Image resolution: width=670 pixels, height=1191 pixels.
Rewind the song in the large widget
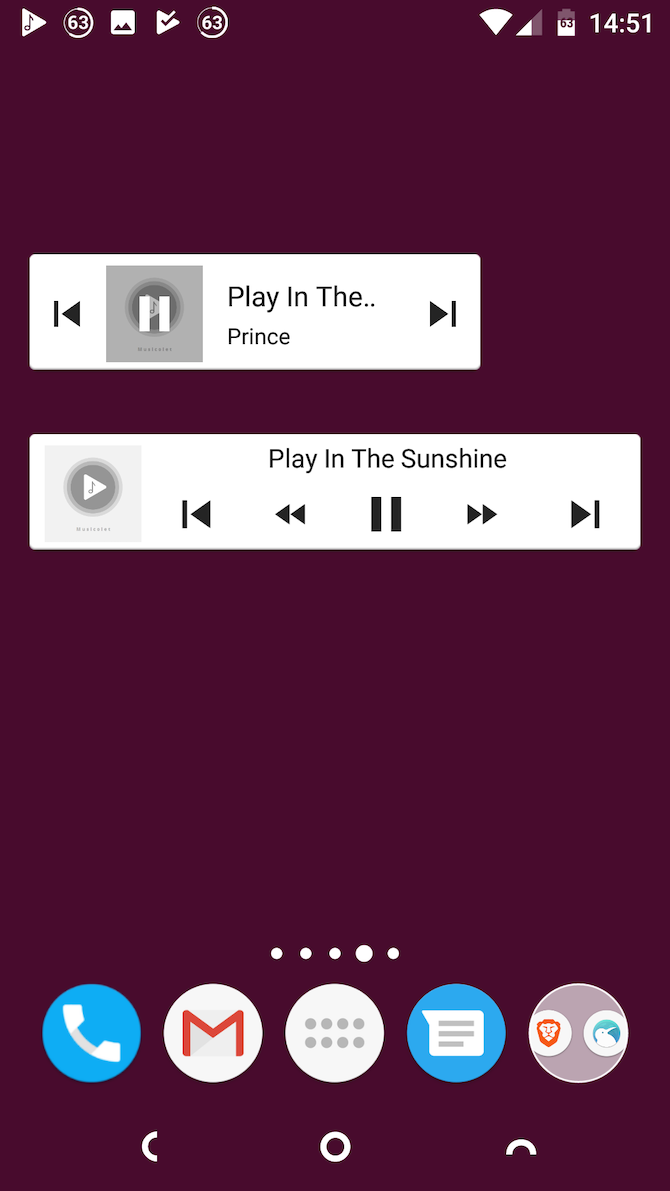(x=290, y=514)
